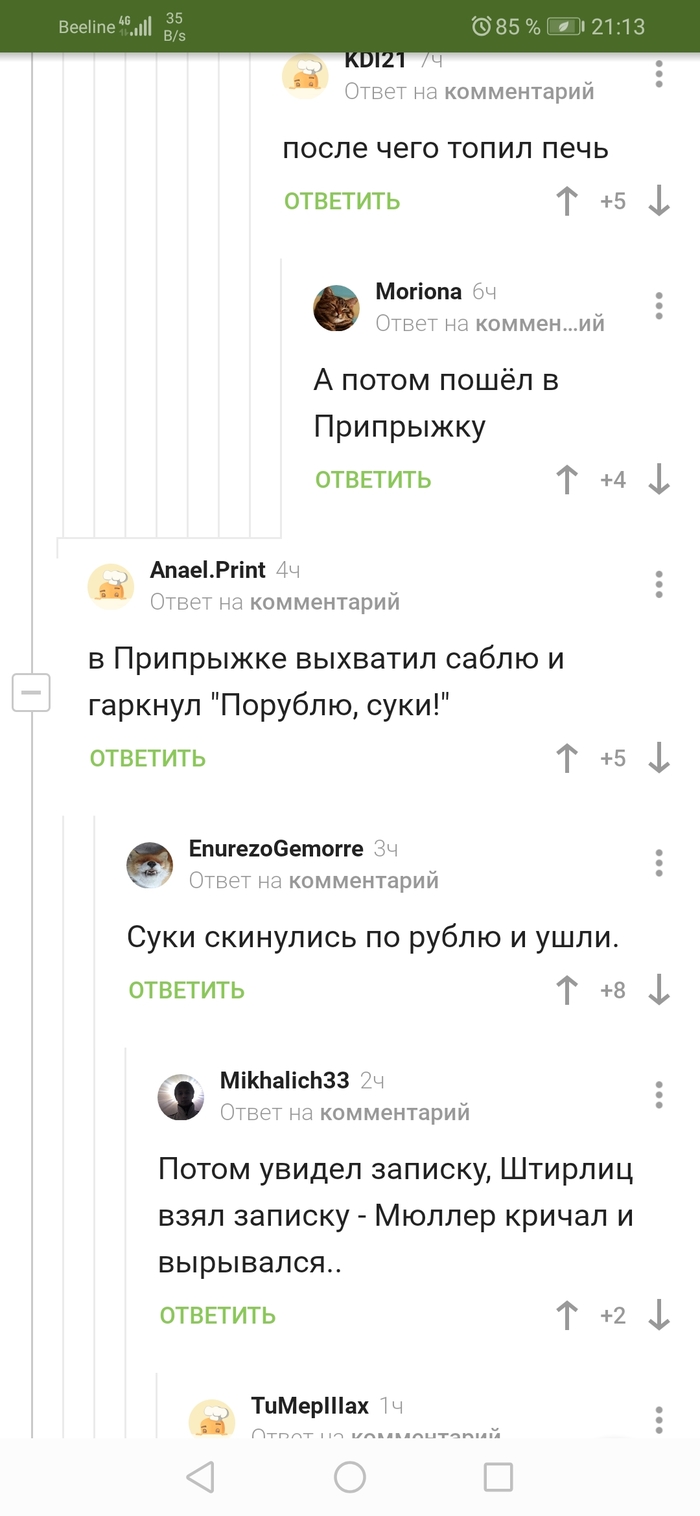
Task: Collapse the Anael.Print comment thread
Action: click(x=31, y=692)
